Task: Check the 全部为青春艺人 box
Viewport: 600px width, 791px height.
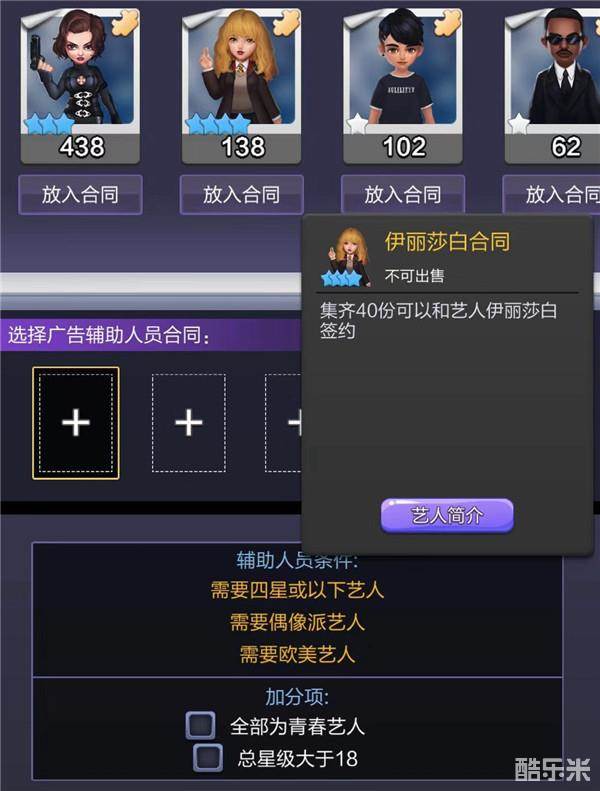Action: pyautogui.click(x=201, y=725)
